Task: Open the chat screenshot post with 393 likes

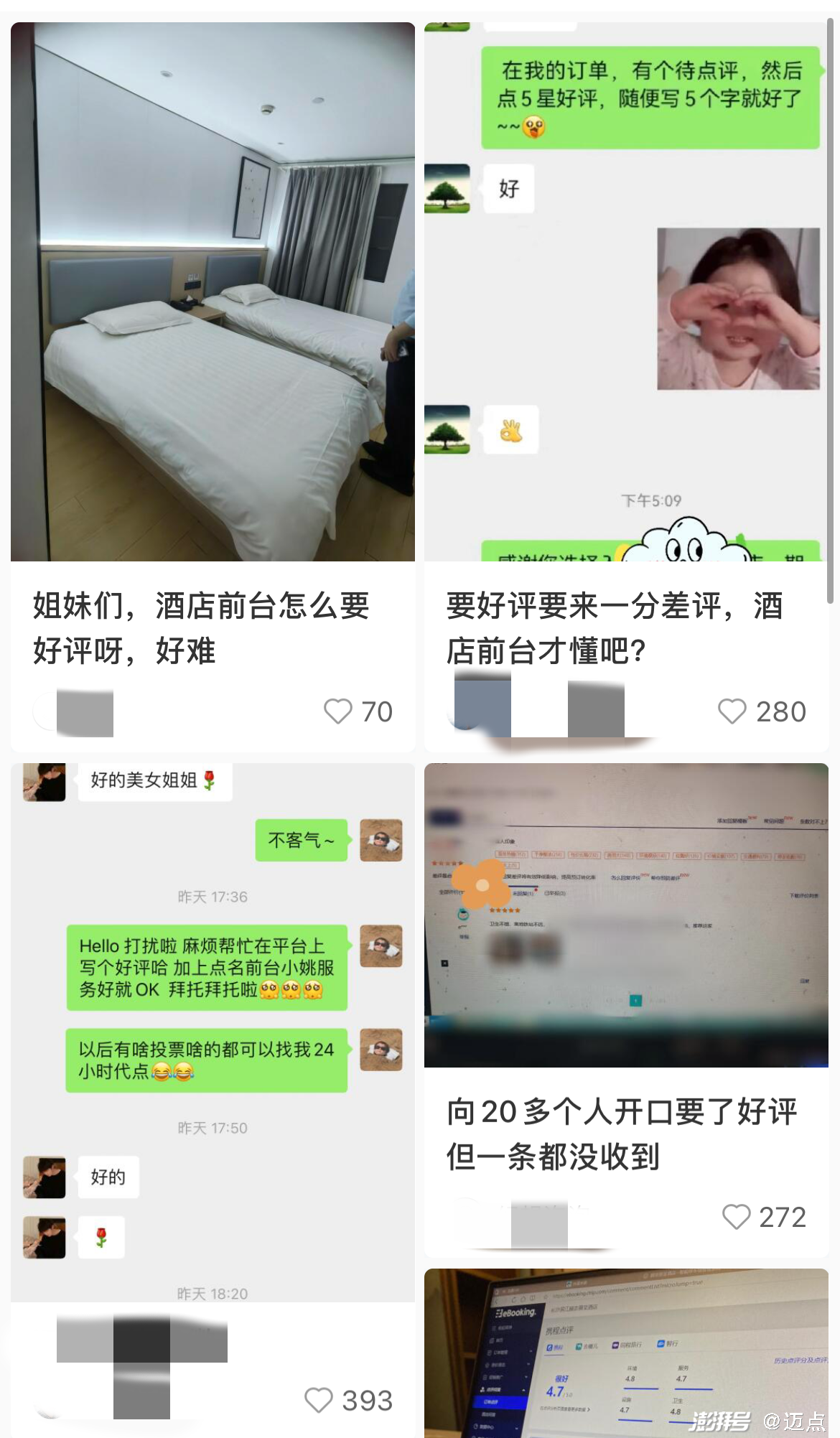Action: (213, 1032)
